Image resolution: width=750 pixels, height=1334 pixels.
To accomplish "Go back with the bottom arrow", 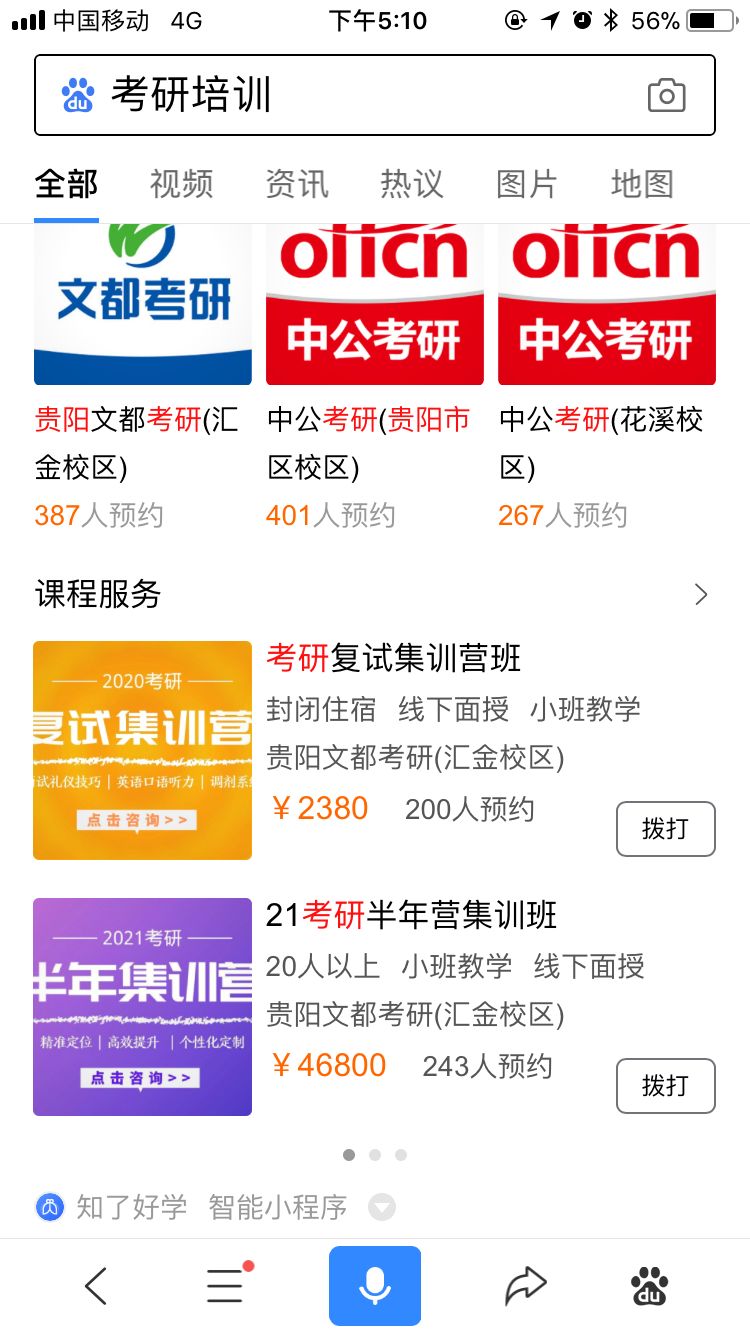I will coord(96,1286).
